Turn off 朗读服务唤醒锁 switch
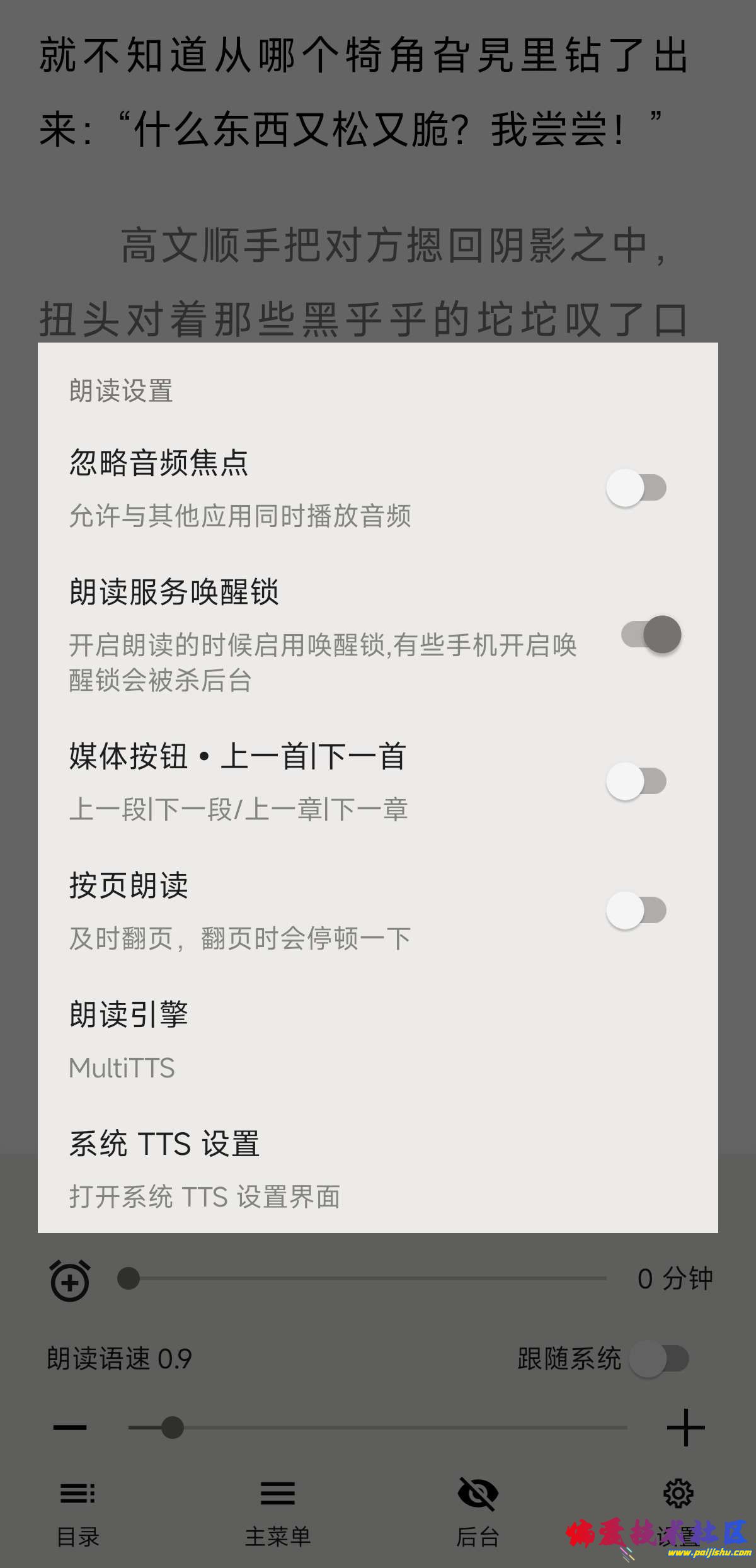The height and width of the screenshot is (1568, 756). pyautogui.click(x=651, y=634)
